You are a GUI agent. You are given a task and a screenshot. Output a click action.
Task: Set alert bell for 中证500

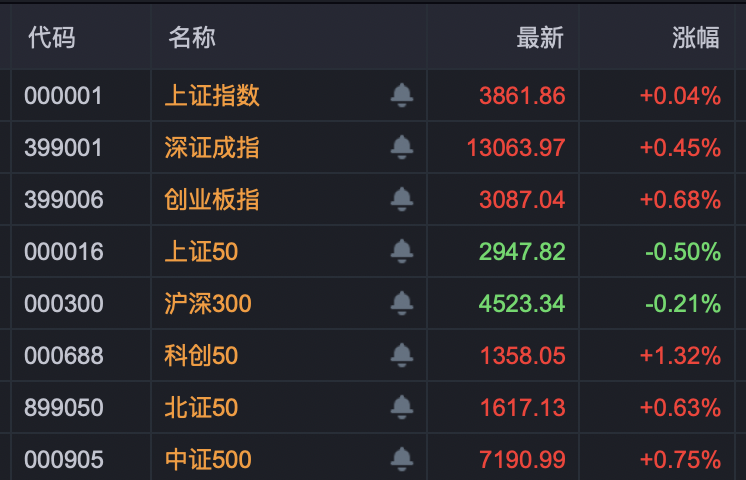click(402, 460)
